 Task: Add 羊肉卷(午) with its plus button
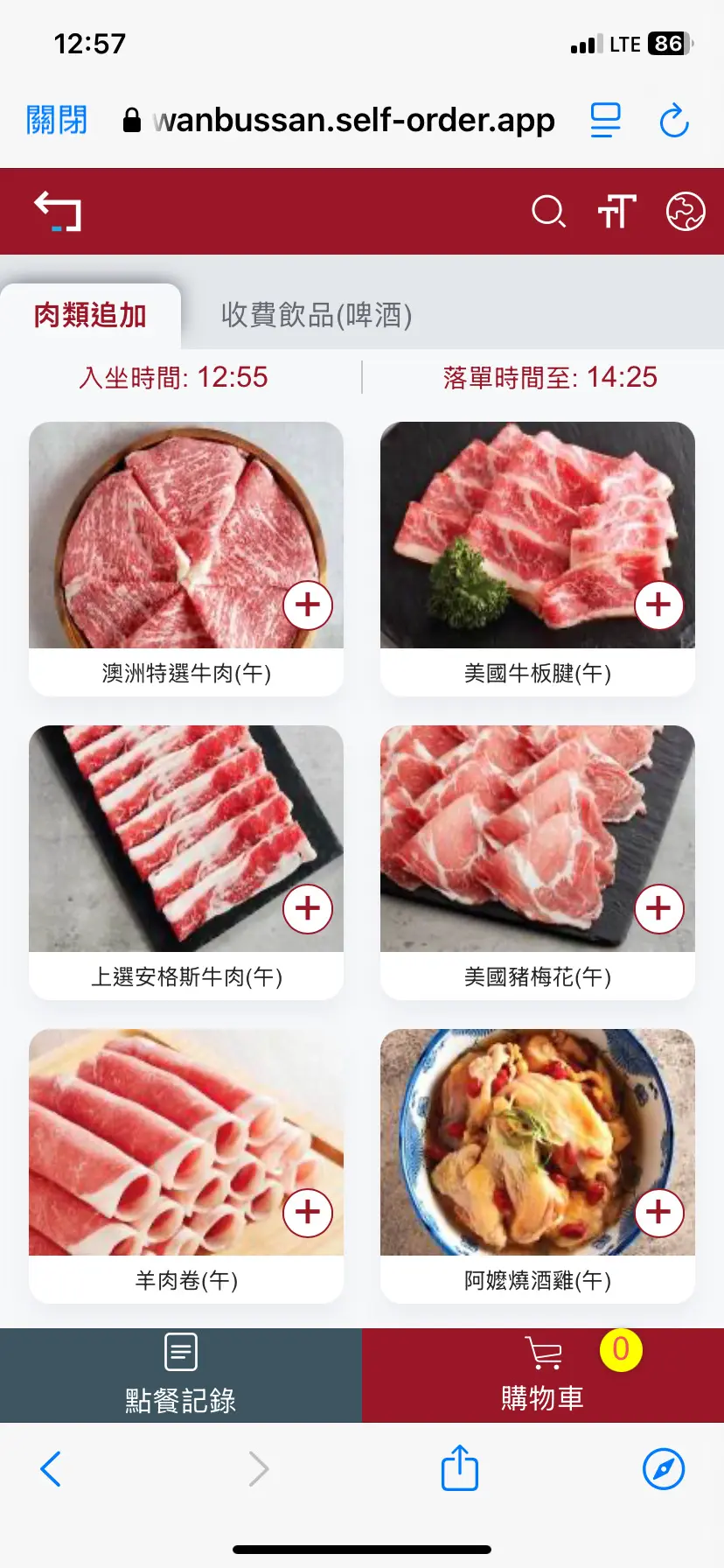pyautogui.click(x=308, y=1212)
